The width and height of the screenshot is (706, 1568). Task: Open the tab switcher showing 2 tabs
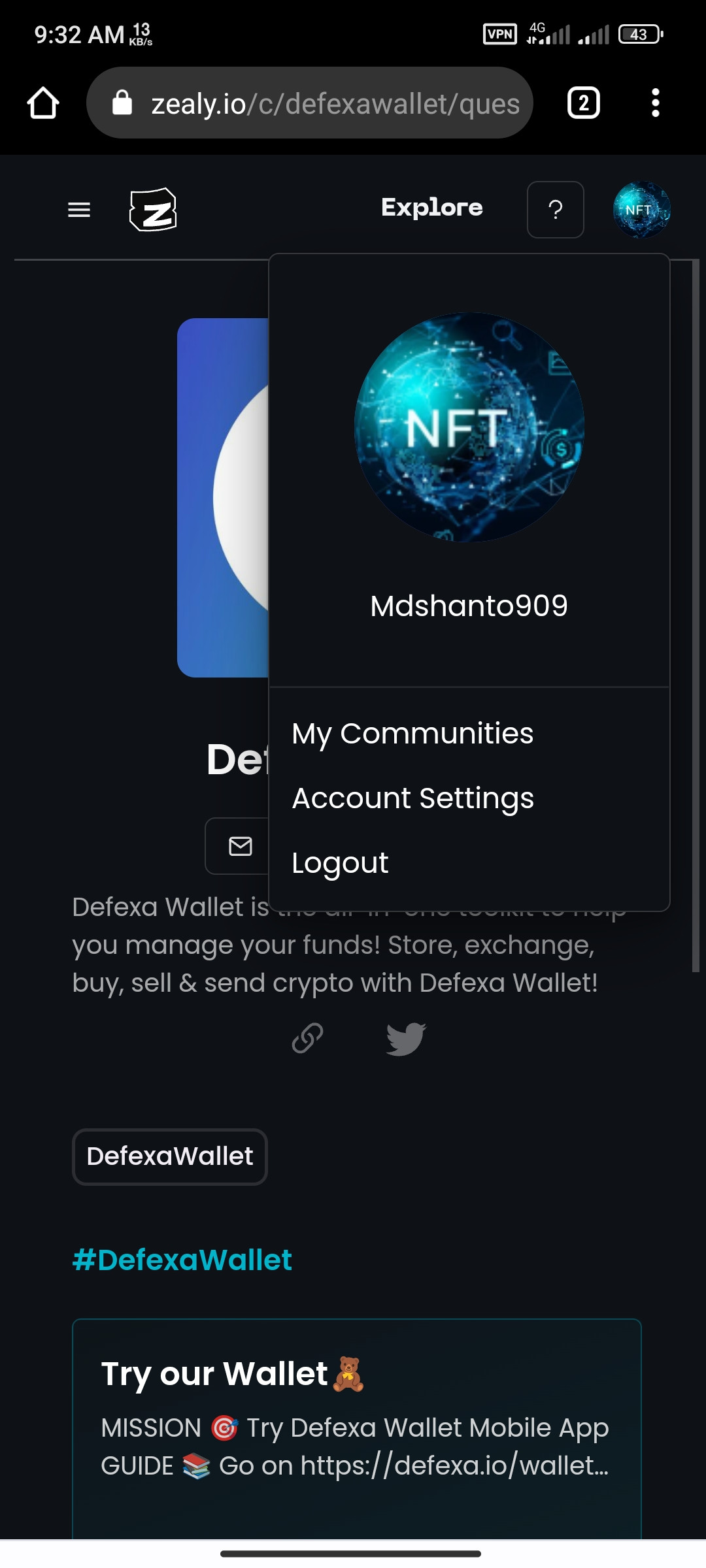click(x=583, y=103)
